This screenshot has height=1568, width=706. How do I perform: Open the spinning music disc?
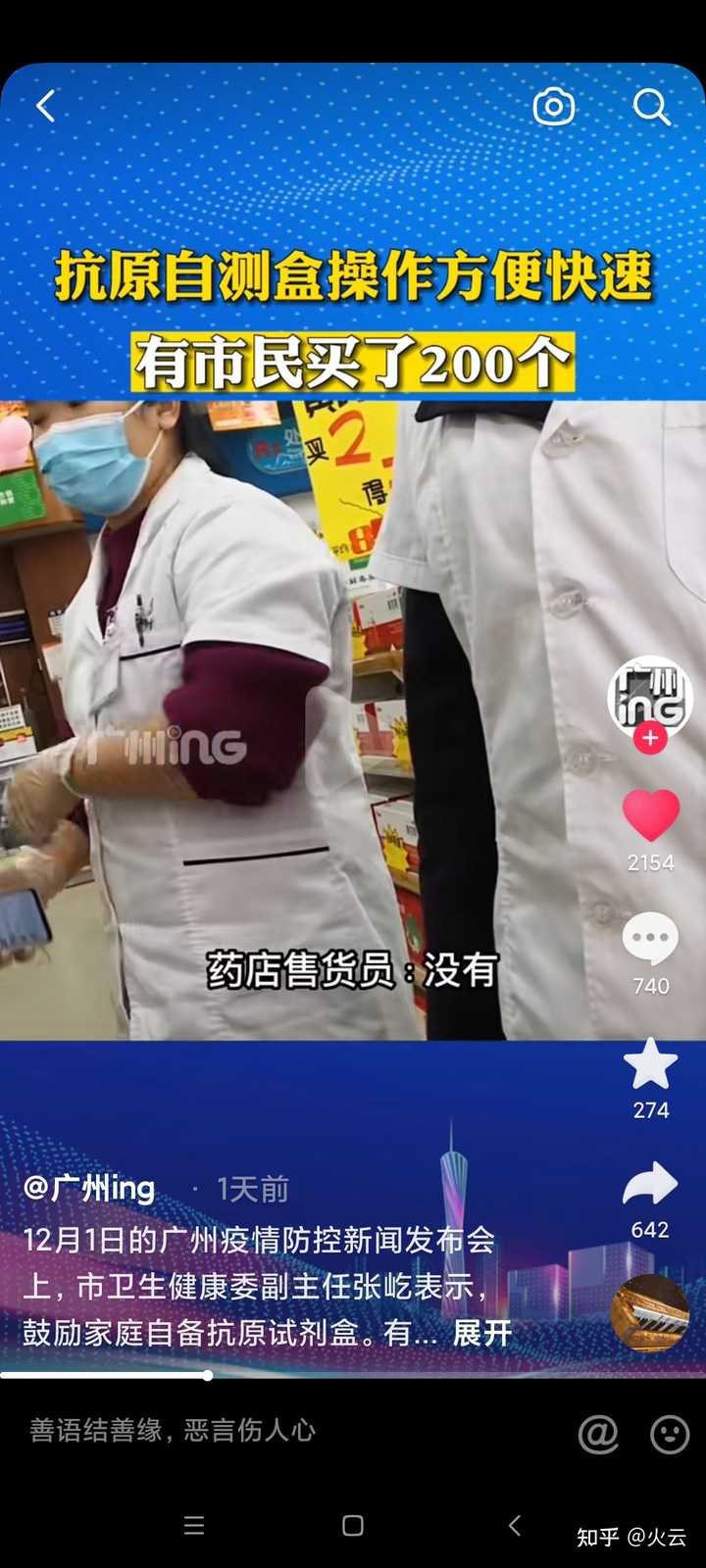[x=649, y=1313]
